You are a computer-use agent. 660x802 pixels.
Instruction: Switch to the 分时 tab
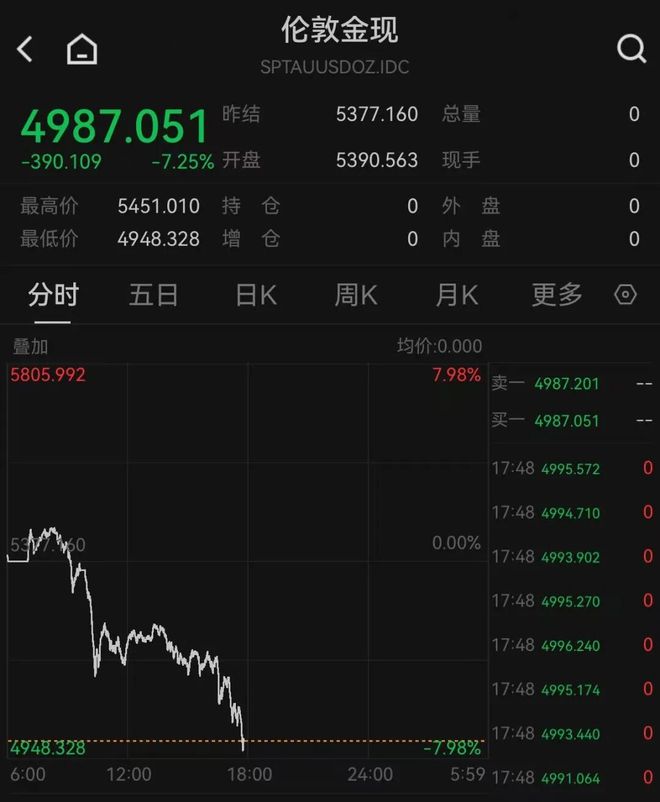coord(53,295)
